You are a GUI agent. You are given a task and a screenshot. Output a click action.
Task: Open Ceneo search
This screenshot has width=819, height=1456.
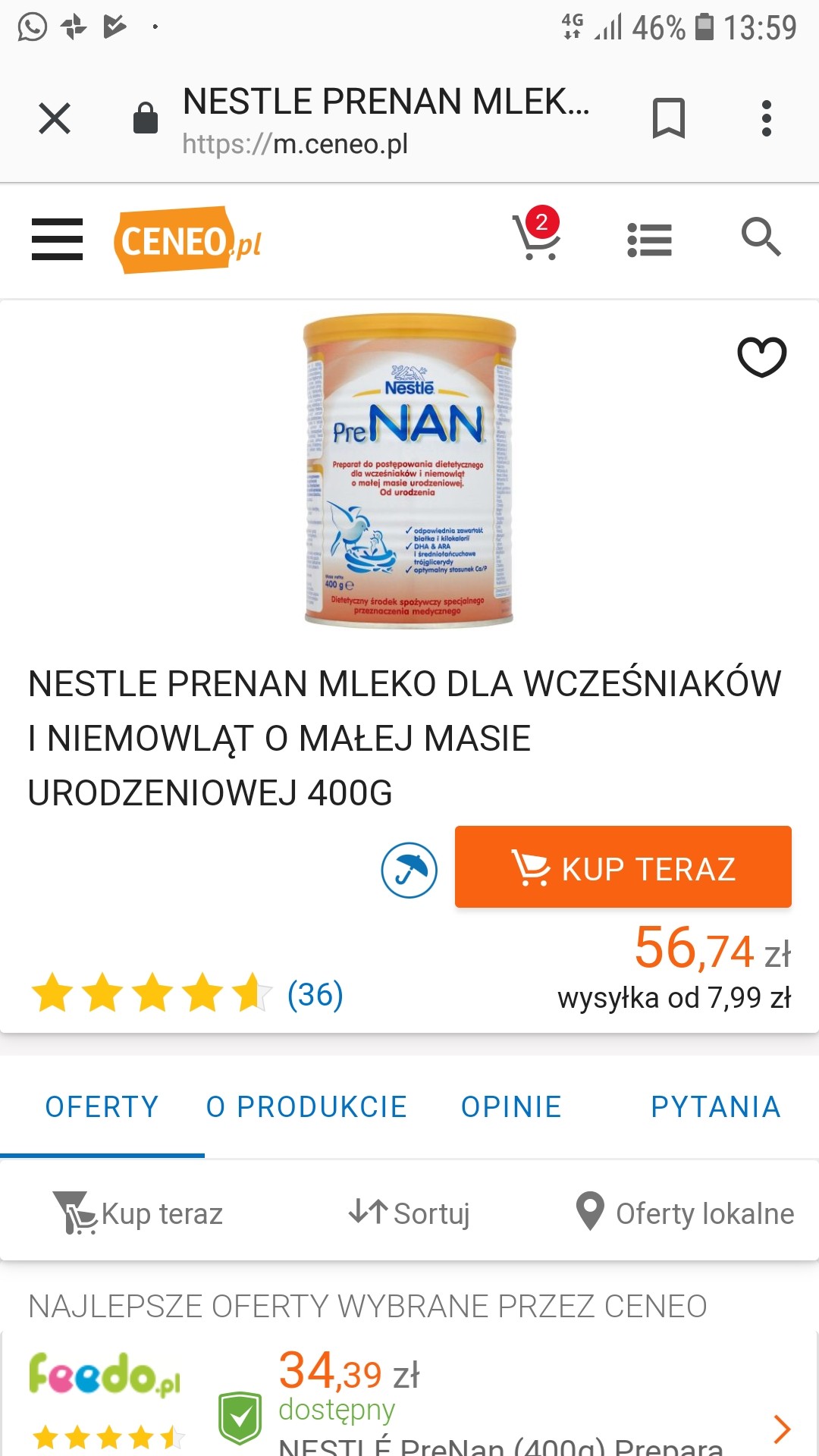[761, 238]
